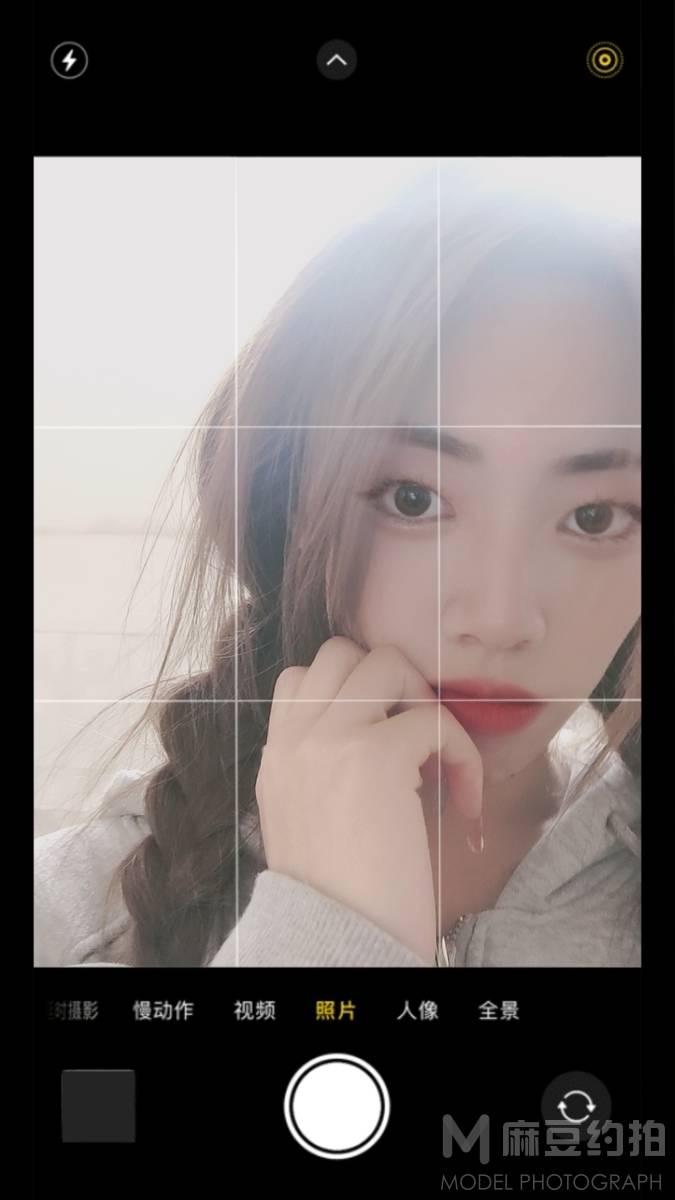This screenshot has width=675, height=1200.
Task: Tap the shutter button to take photo
Action: click(x=337, y=1106)
